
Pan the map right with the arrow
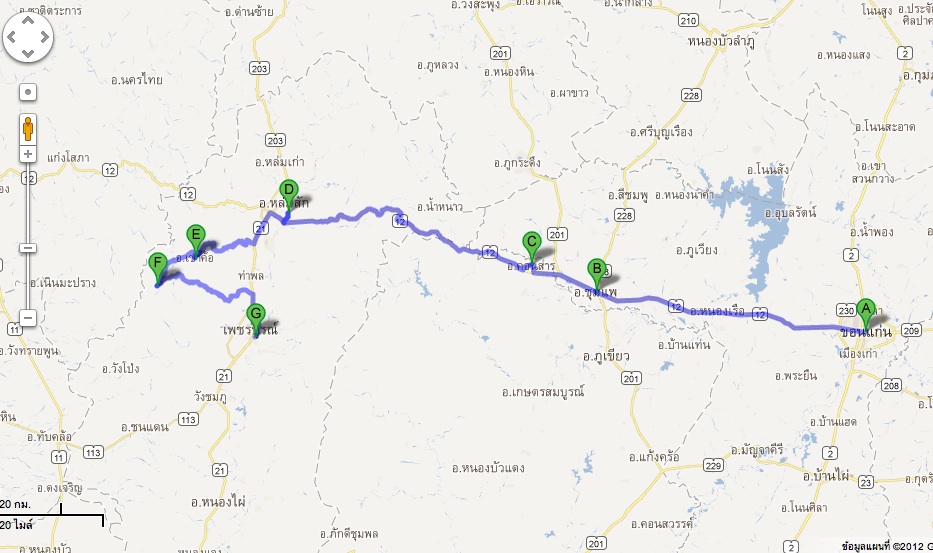pyautogui.click(x=46, y=39)
